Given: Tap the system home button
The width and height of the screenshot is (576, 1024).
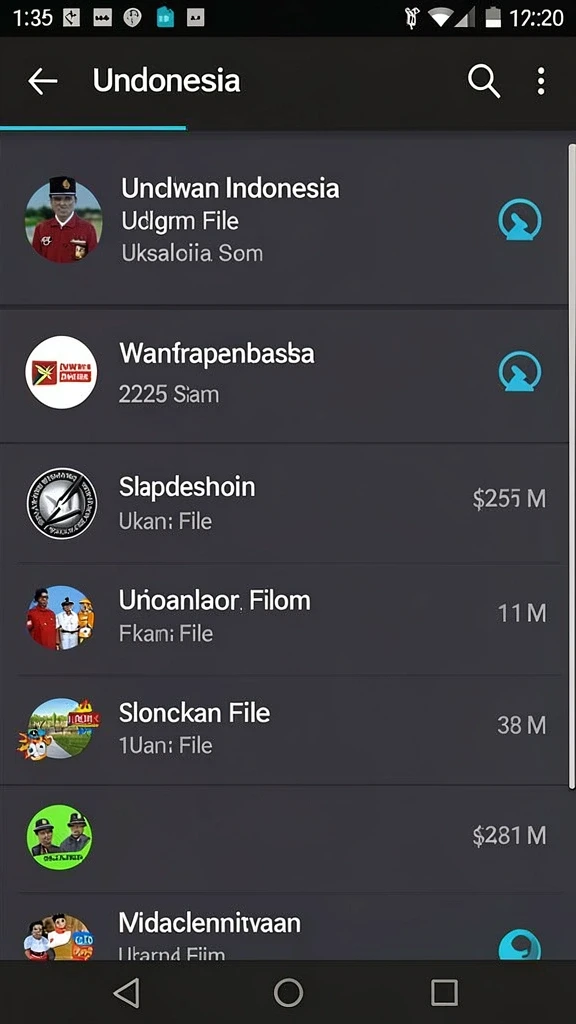Looking at the screenshot, I should (x=288, y=993).
